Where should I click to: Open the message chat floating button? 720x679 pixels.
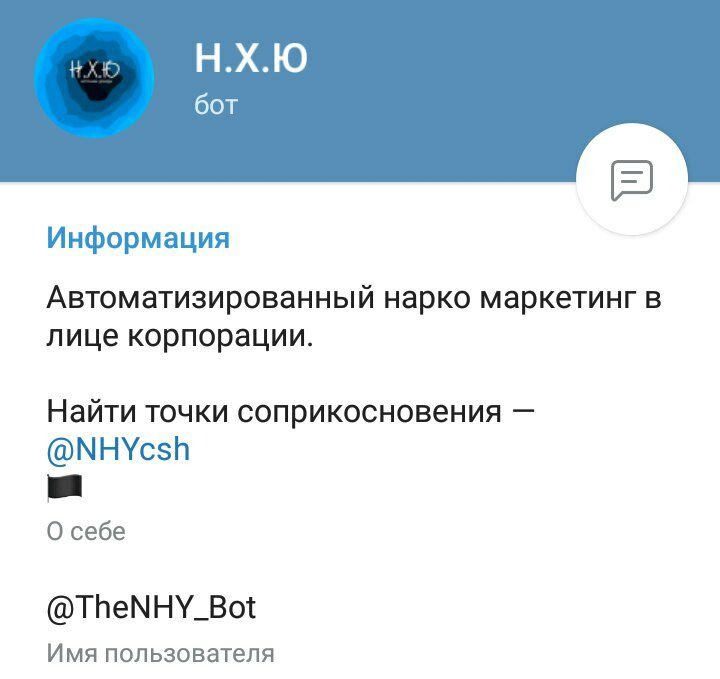coord(632,180)
